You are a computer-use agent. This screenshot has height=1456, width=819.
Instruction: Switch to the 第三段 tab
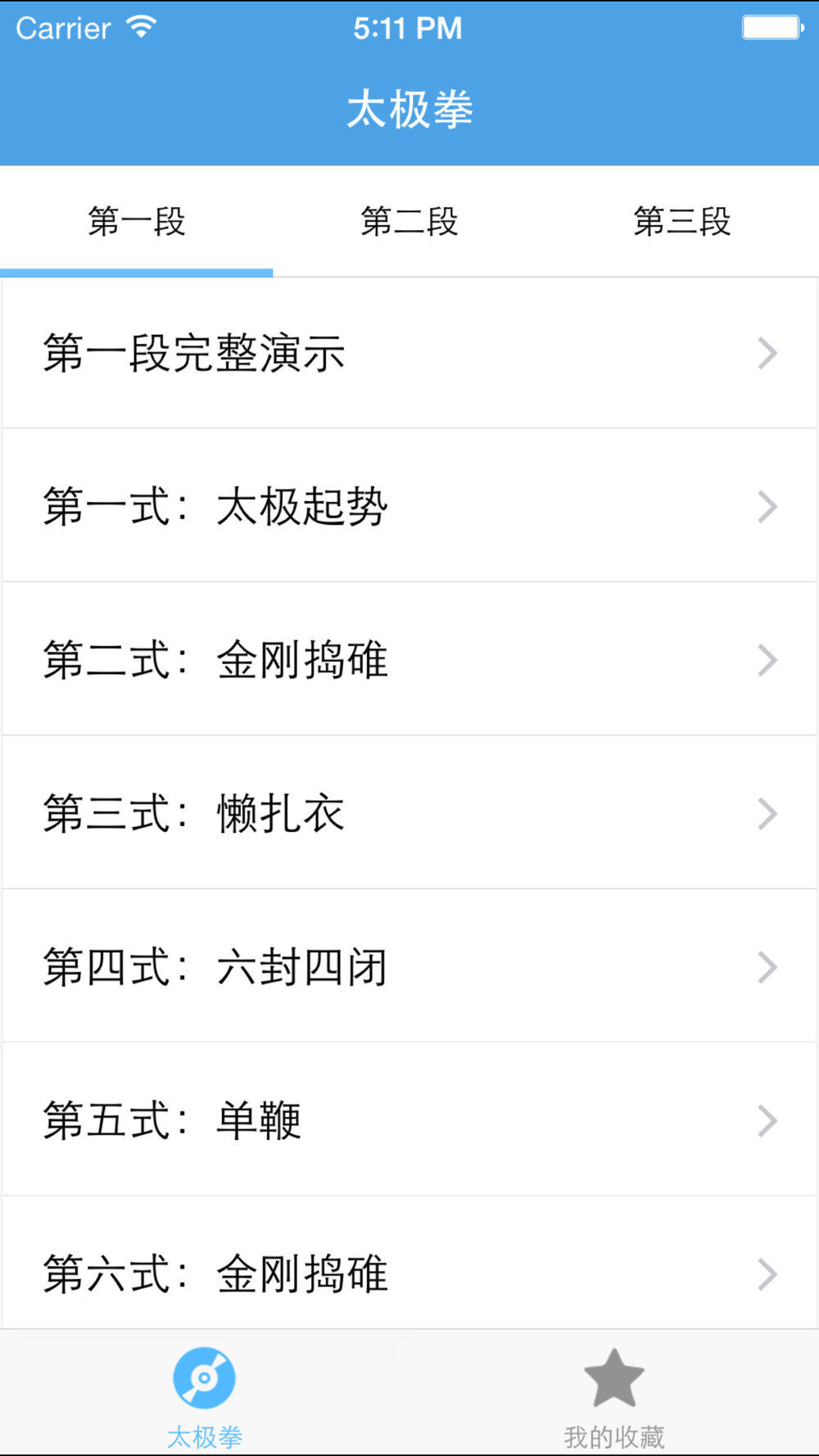(682, 221)
